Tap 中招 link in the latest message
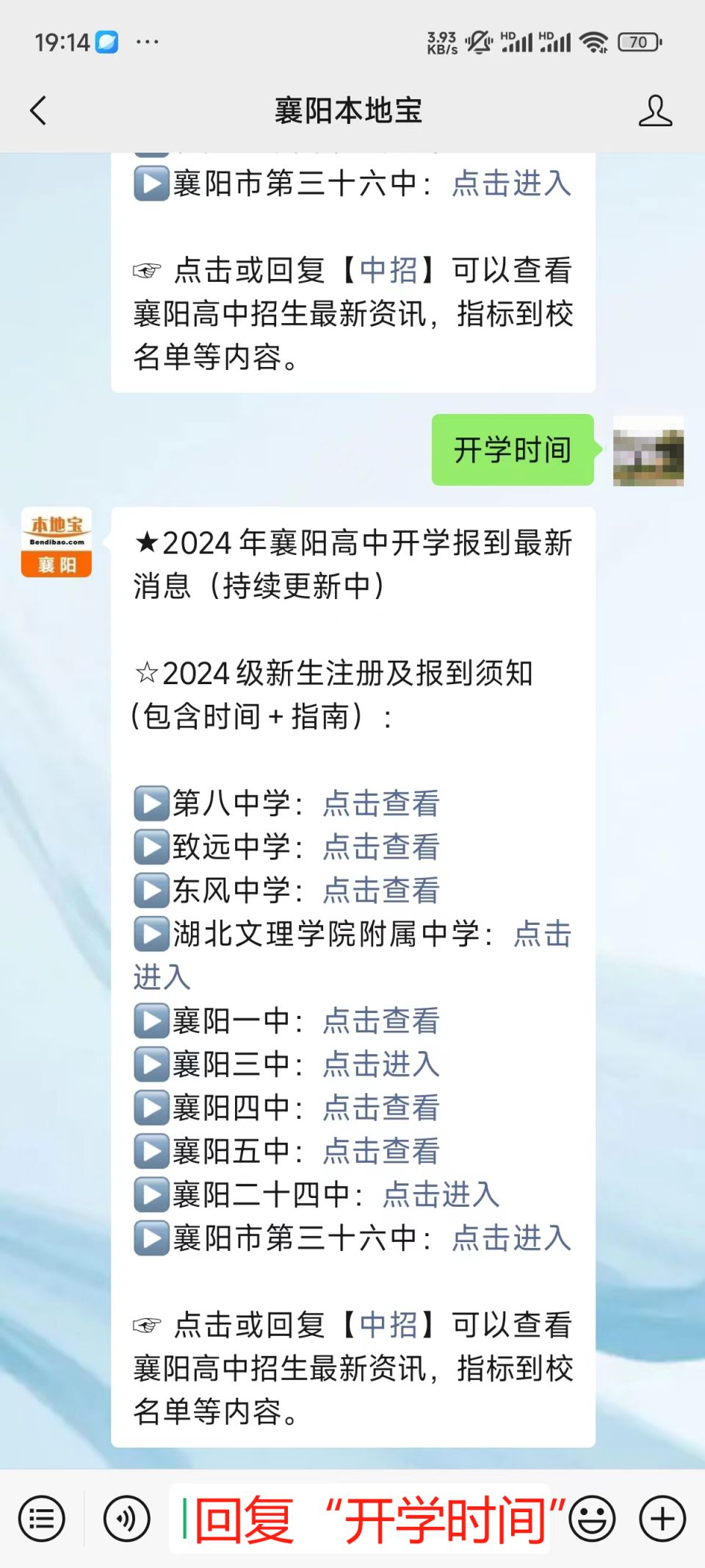Viewport: 705px width, 1568px height. [x=388, y=1325]
